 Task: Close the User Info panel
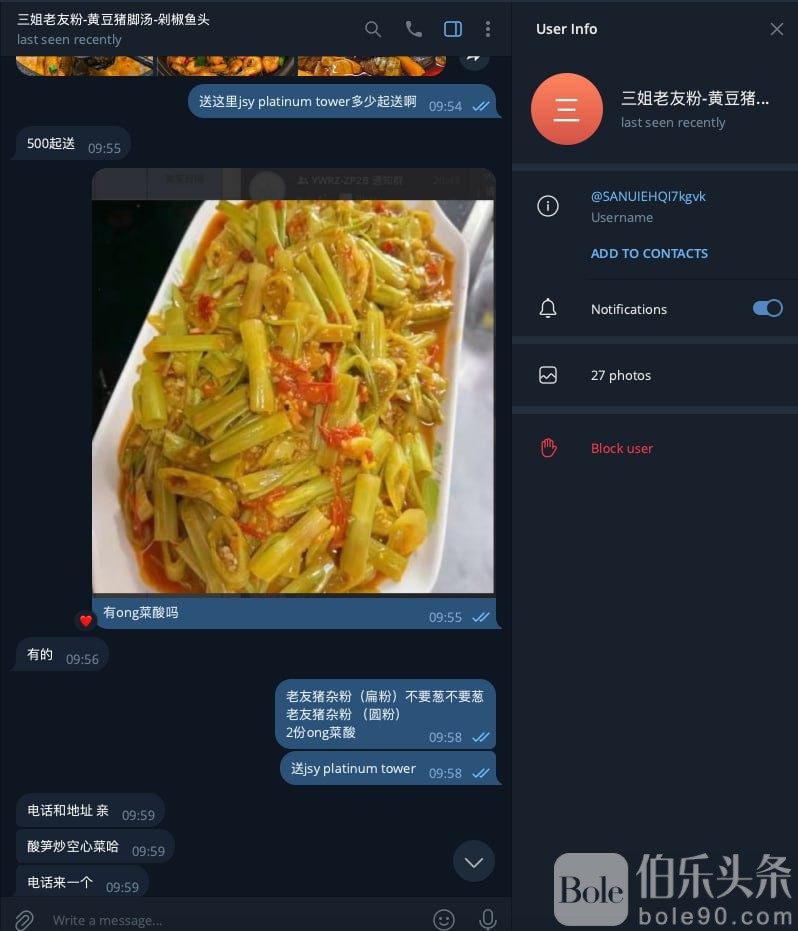776,29
